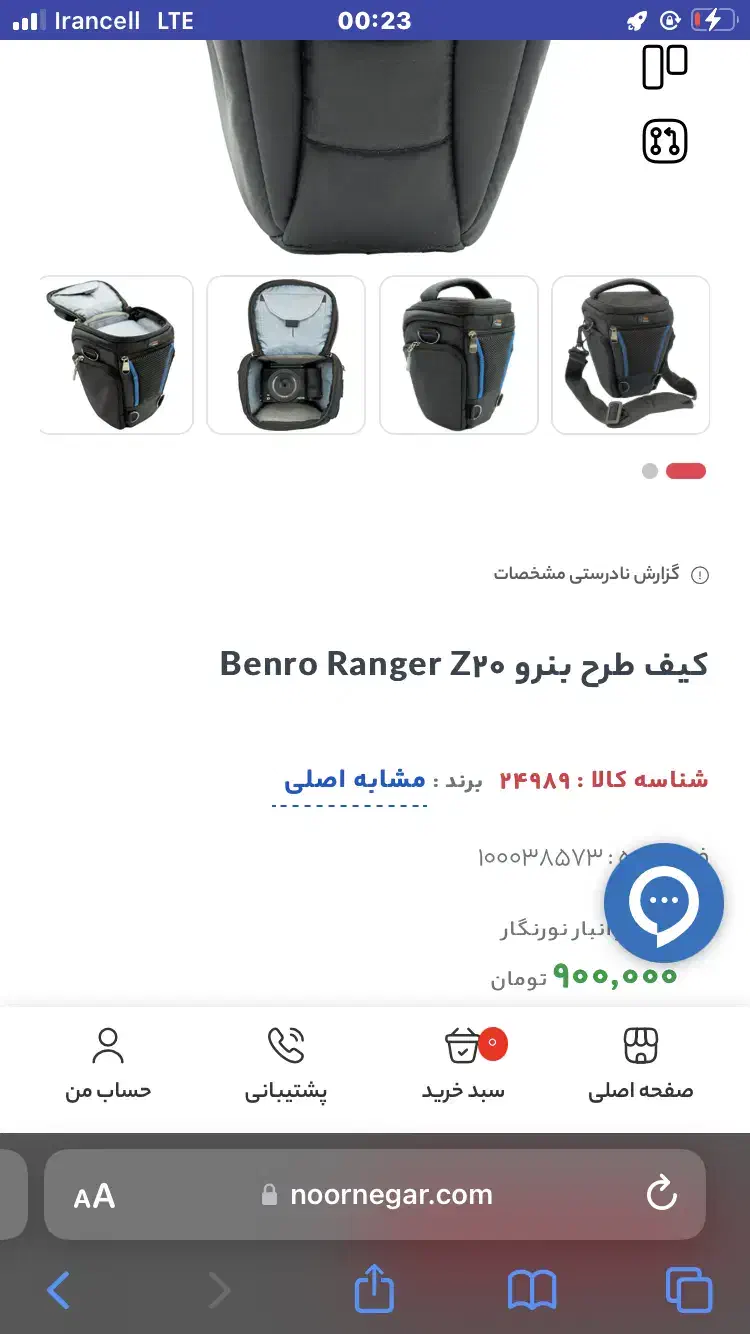This screenshot has height=1334, width=750.
Task: Select the inactive gray pagination dot
Action: (648, 470)
